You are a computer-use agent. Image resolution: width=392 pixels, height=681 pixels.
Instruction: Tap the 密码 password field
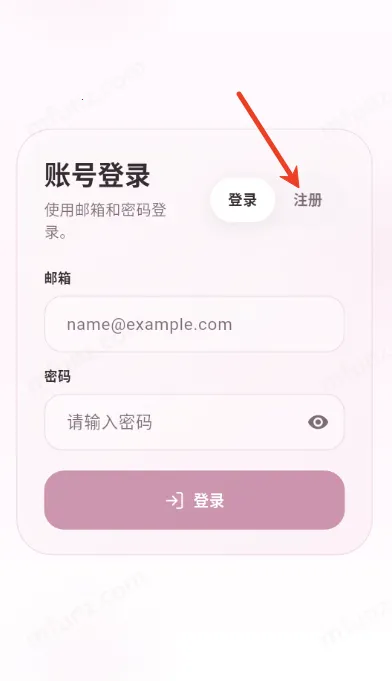[194, 422]
